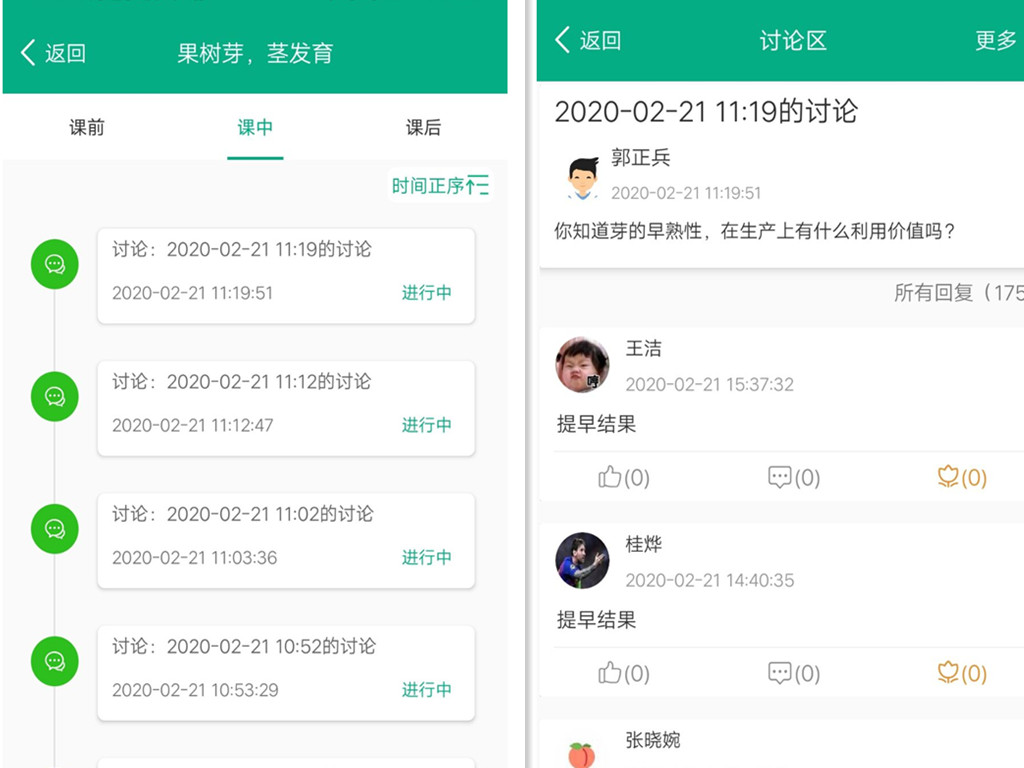Open the 11:02 discussion card
The width and height of the screenshot is (1024, 768).
285,538
